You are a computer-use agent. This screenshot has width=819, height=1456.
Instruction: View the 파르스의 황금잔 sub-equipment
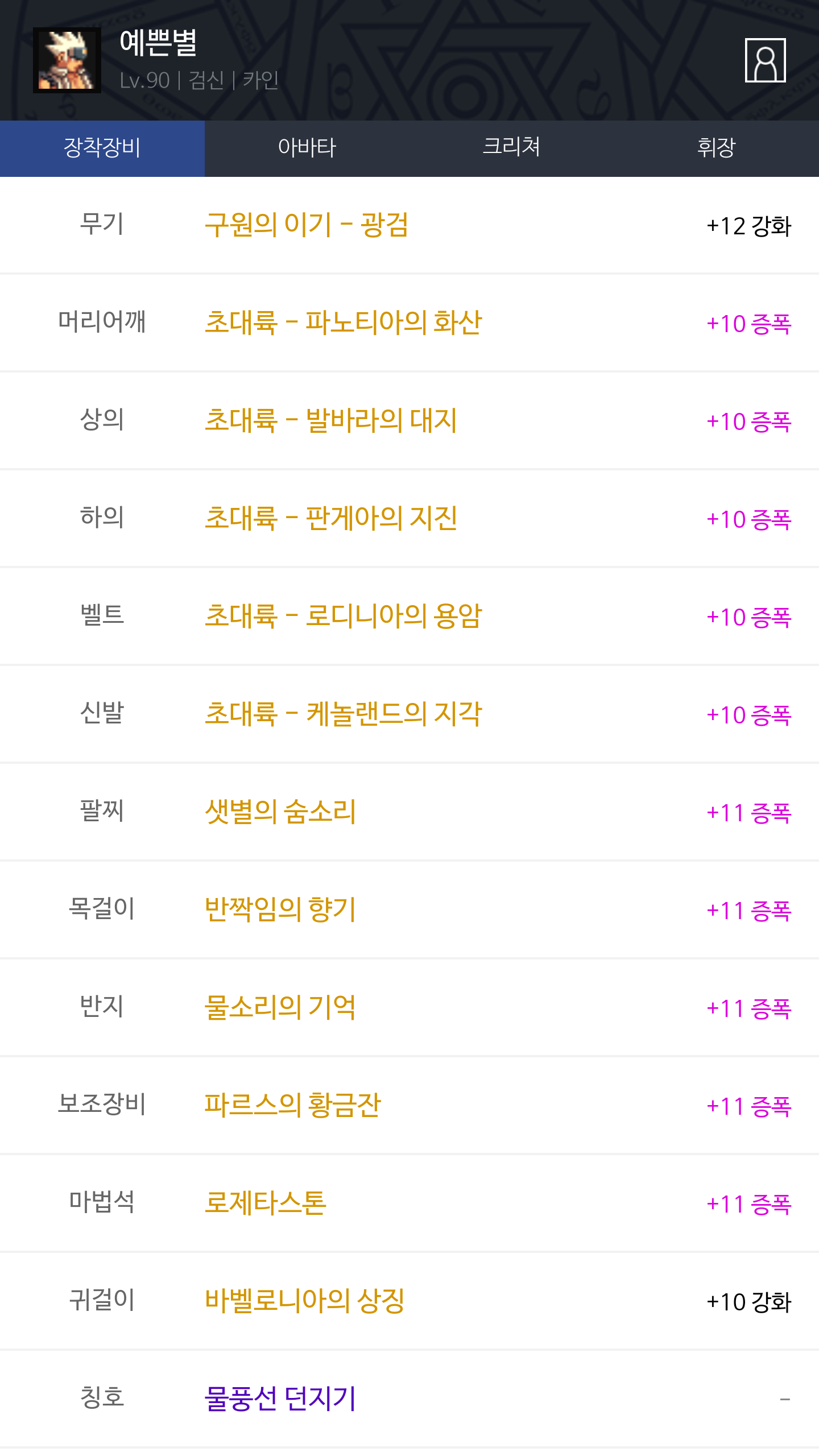292,1105
